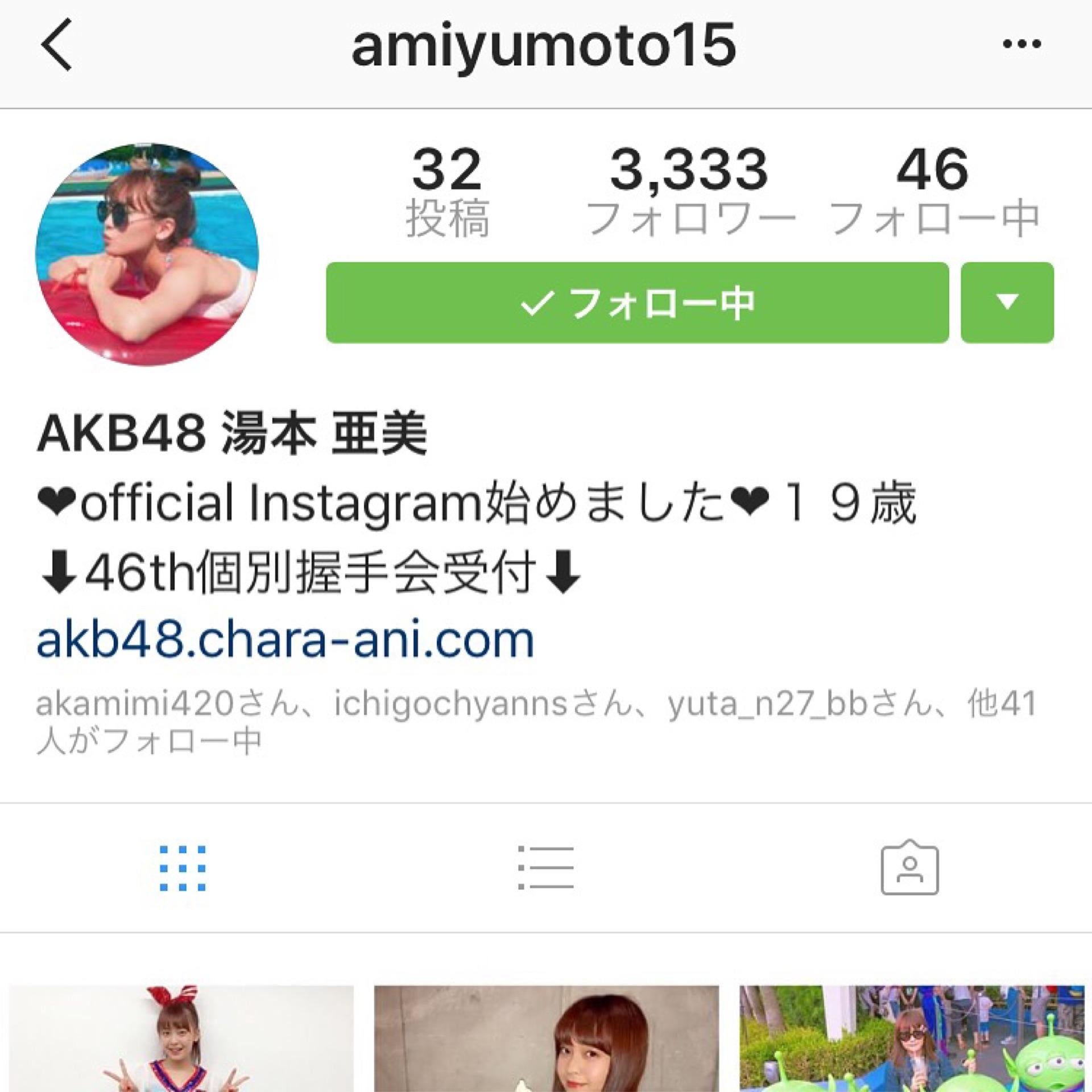1092x1092 pixels.
Task: Open the post with red bow headband
Action: coord(181,1041)
